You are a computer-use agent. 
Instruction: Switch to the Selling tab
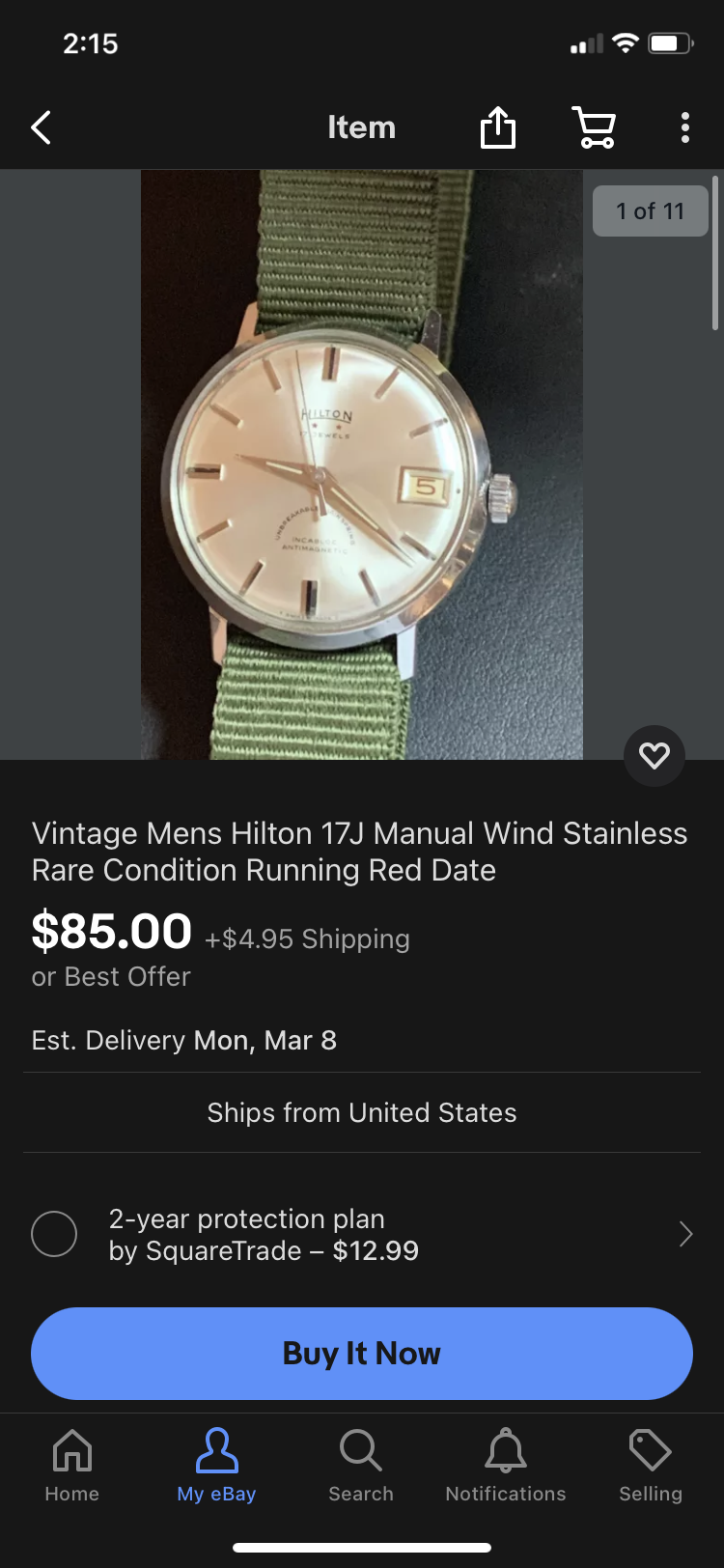(651, 1466)
